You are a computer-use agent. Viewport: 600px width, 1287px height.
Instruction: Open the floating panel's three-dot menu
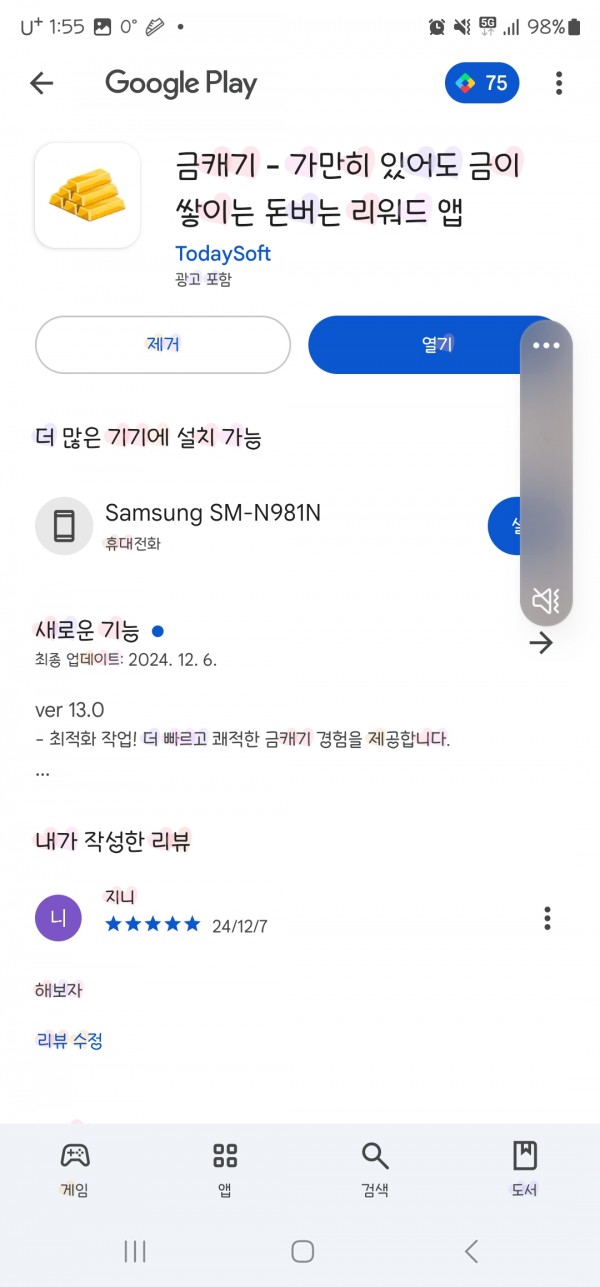(x=546, y=346)
